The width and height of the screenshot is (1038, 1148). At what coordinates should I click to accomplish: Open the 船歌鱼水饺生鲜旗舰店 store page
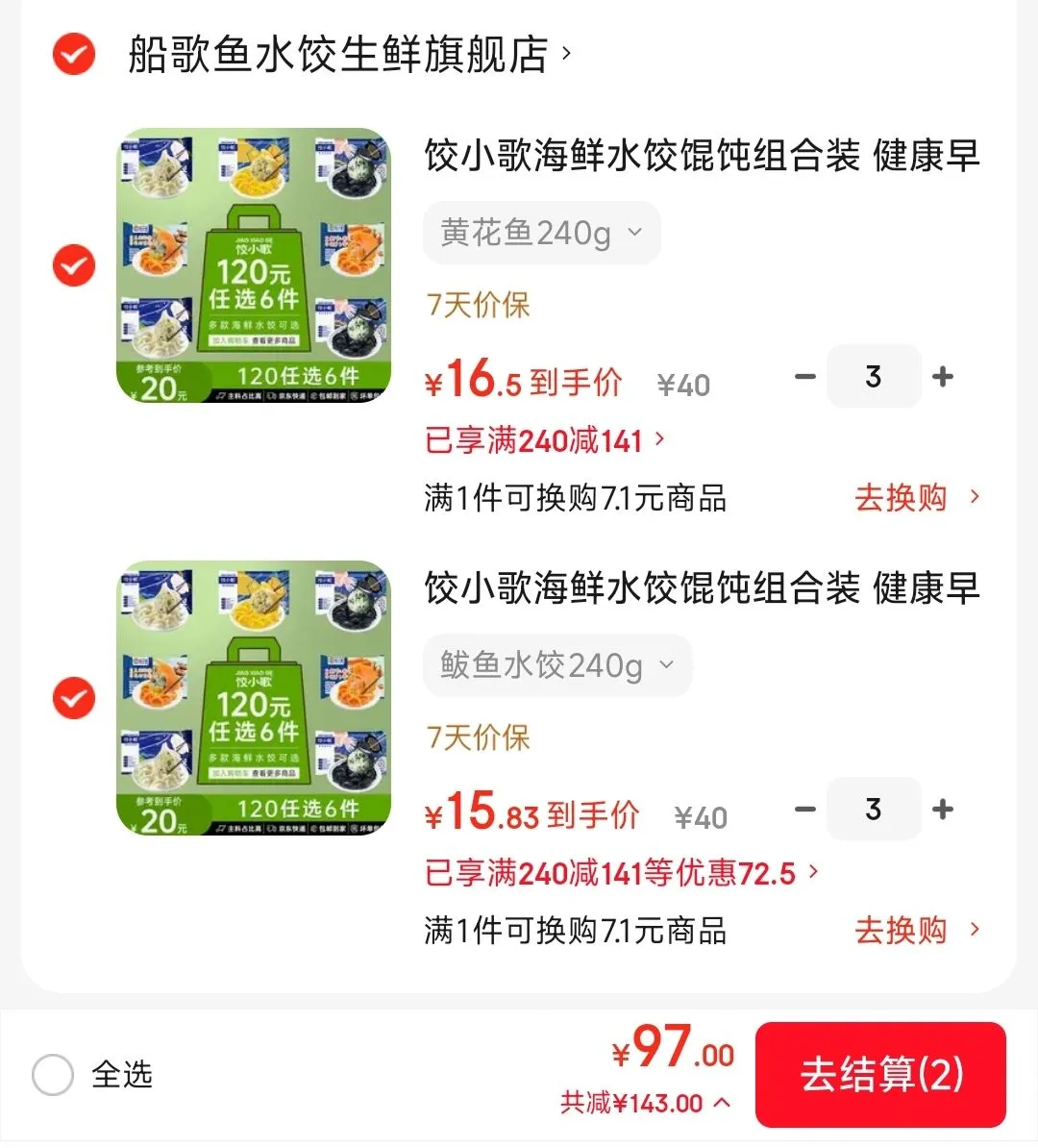[349, 54]
